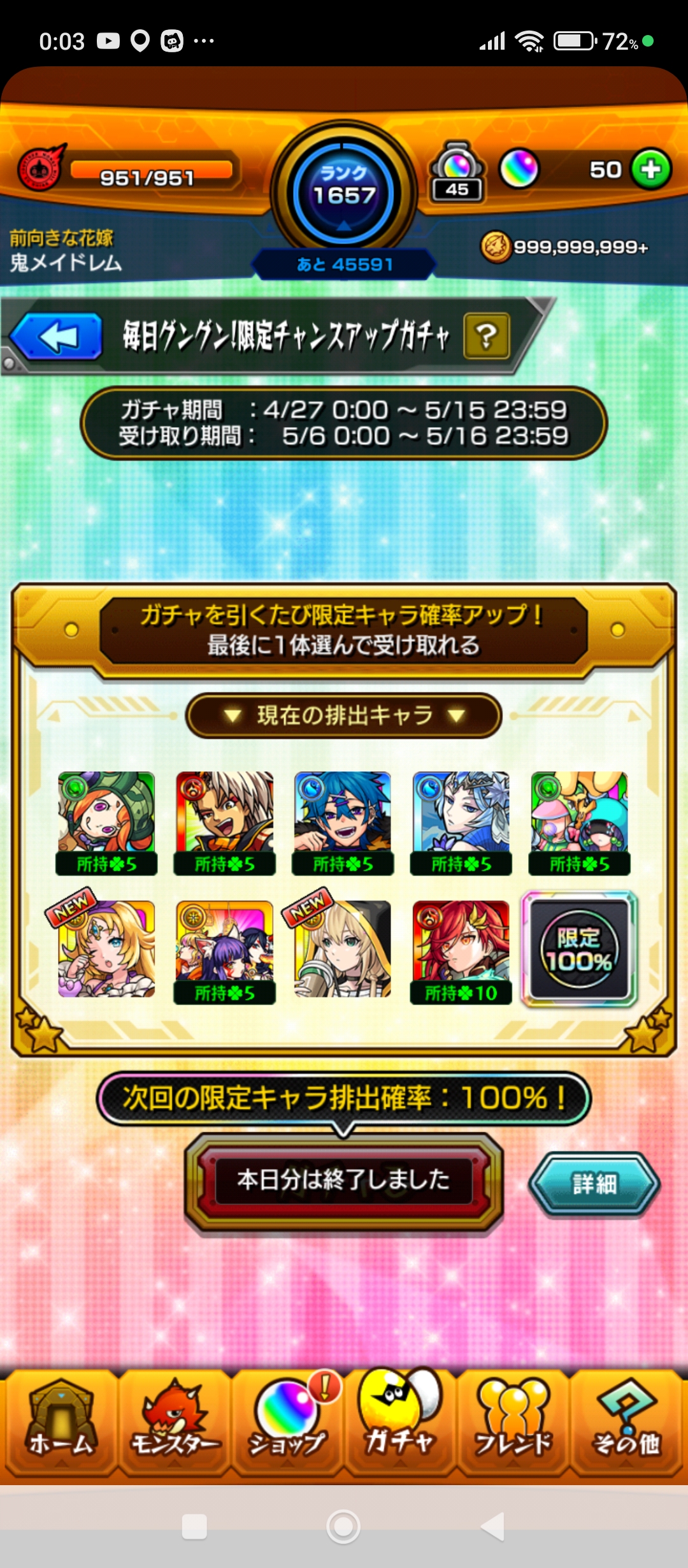This screenshot has width=688, height=1568.
Task: Open the フレンド tab
Action: (x=513, y=1423)
